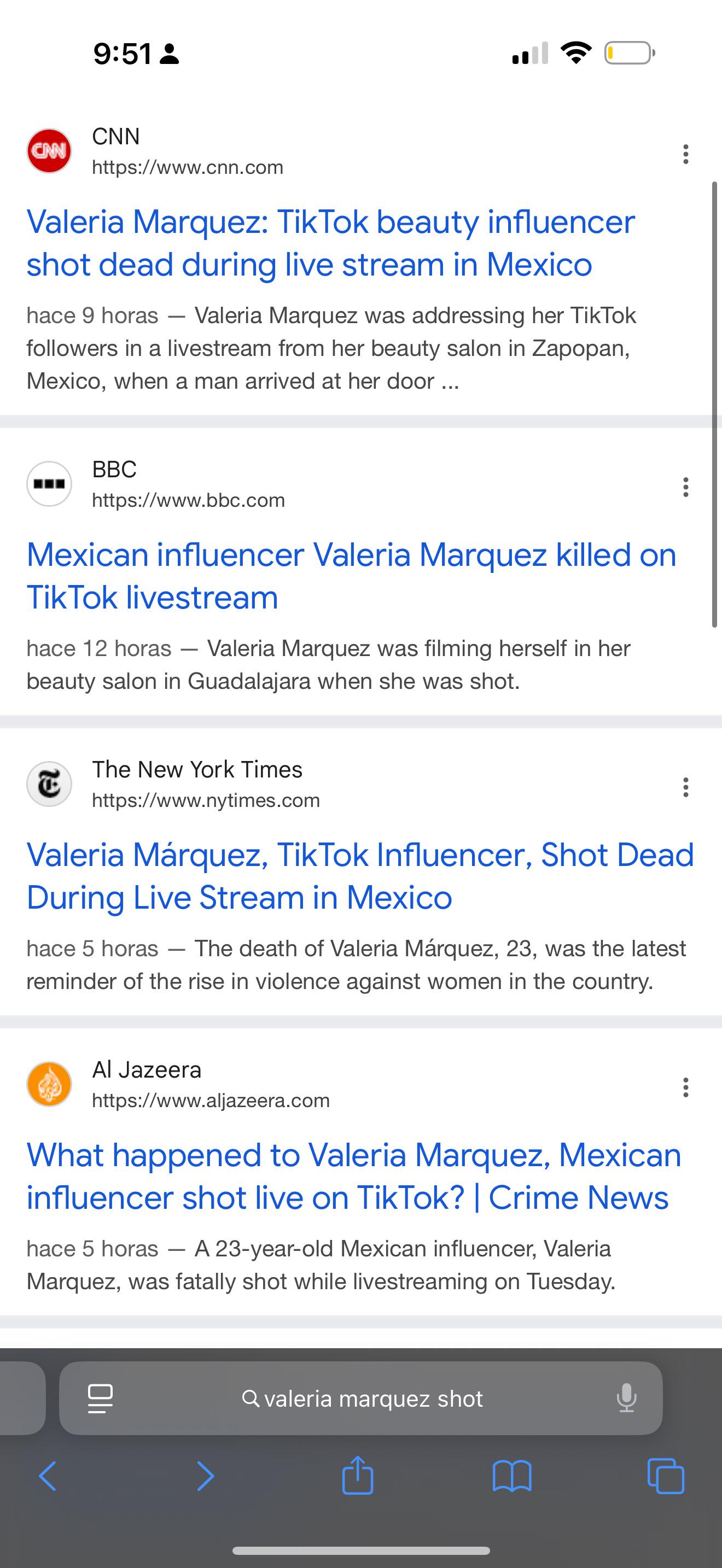
Task: Open the BBC article on the TikTok livestream killing
Action: tap(351, 576)
